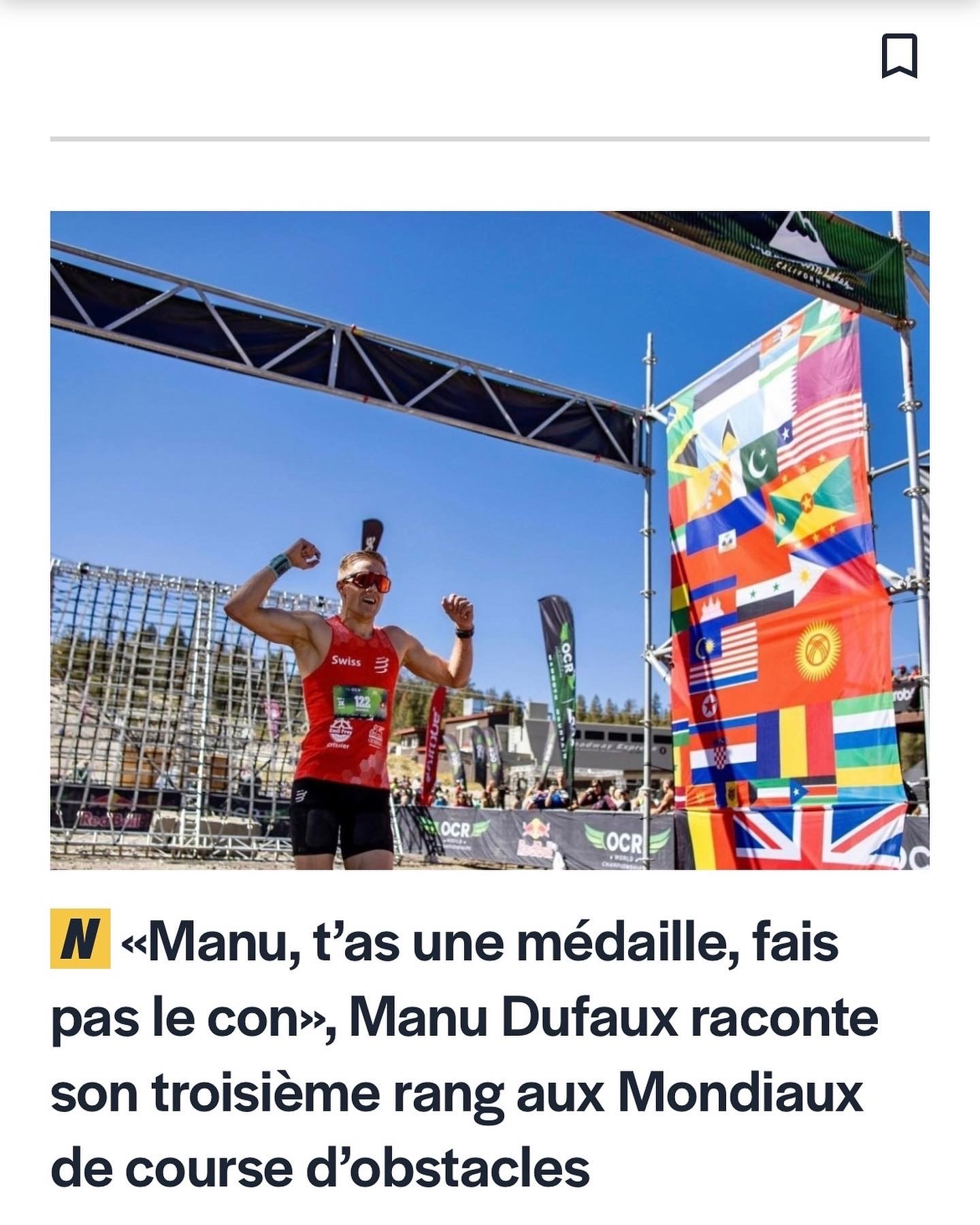This screenshot has width=980, height=1225.
Task: Tap the bookmark icon to save this article
Action: (x=899, y=56)
